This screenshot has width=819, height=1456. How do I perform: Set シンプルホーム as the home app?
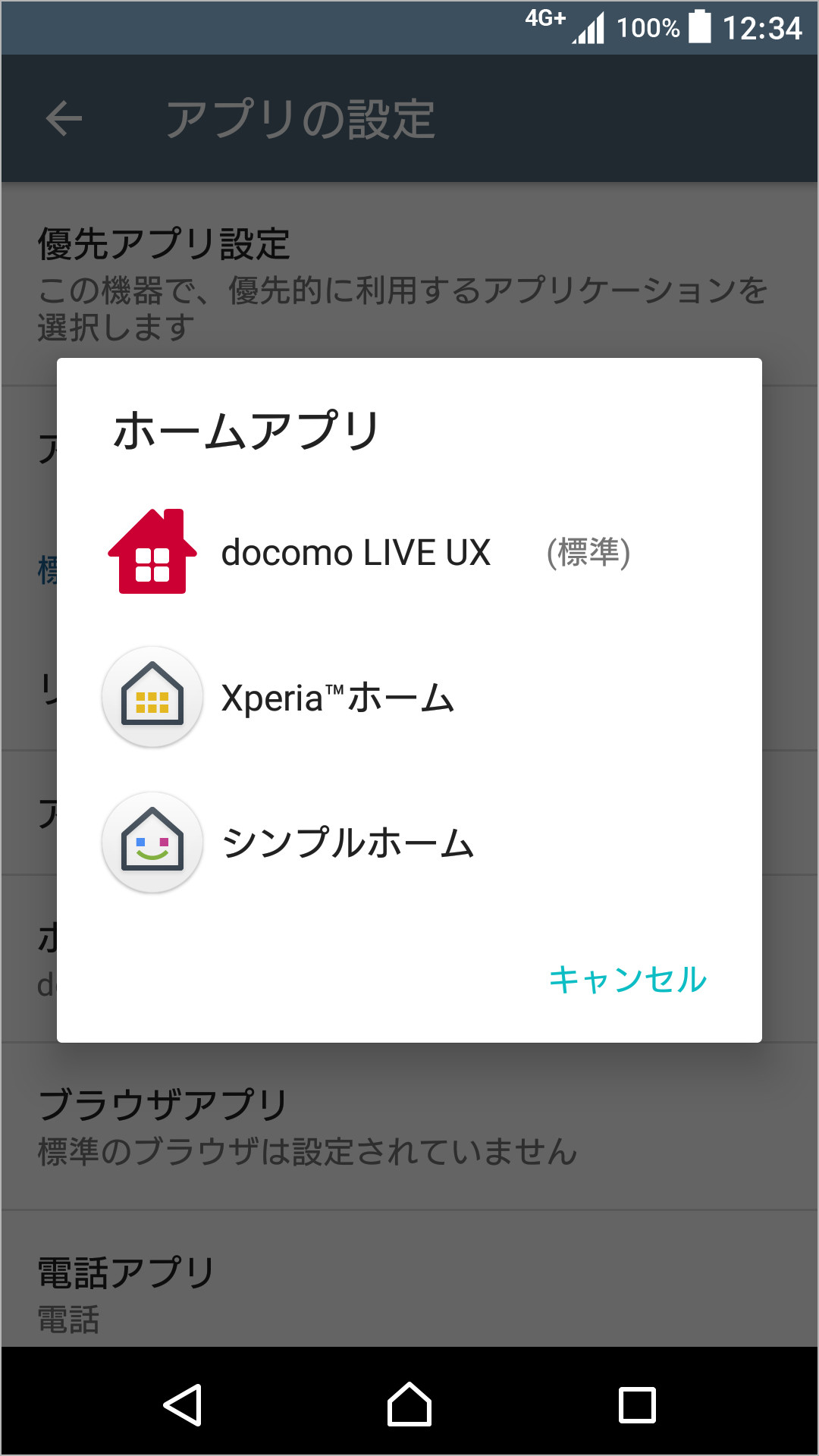click(x=345, y=840)
